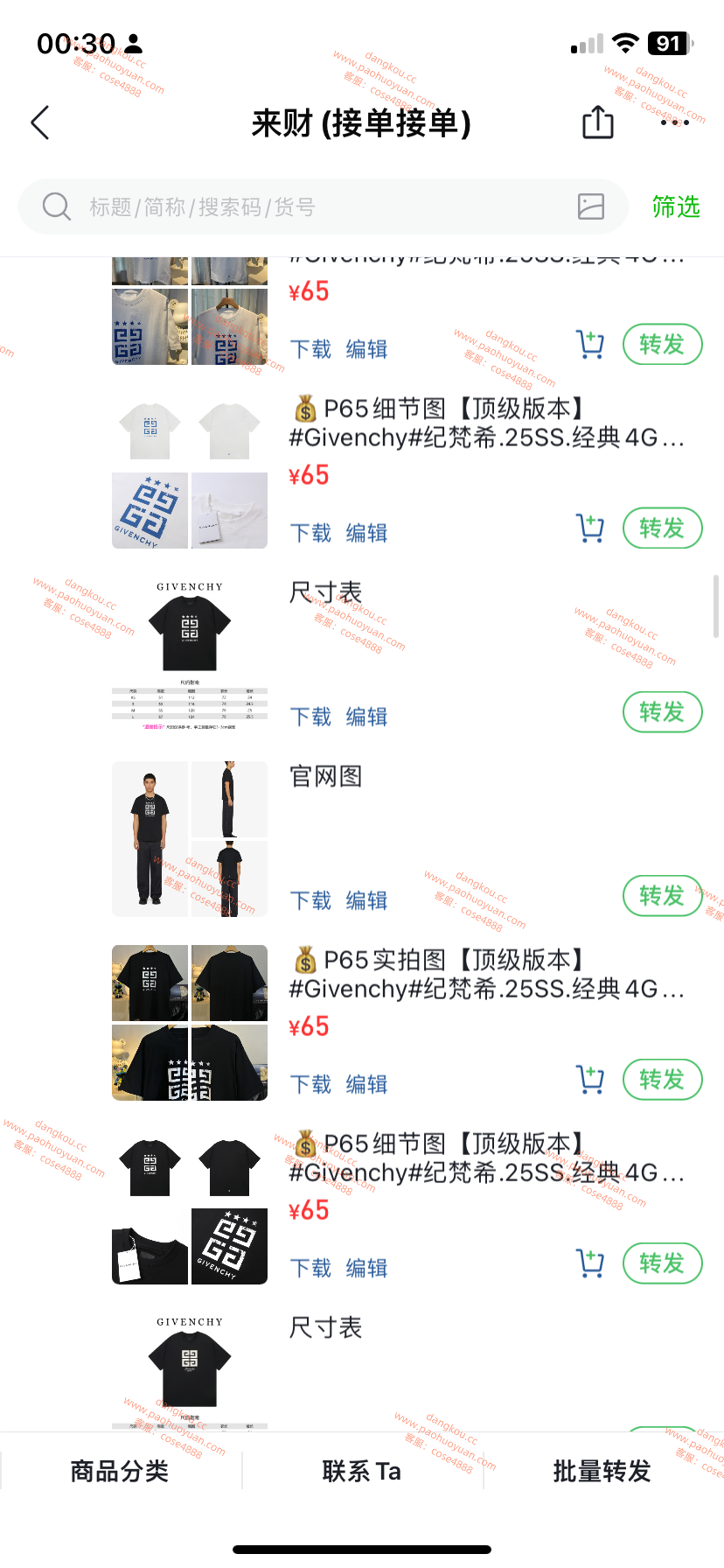Contact the seller via 联系 Ta
The width and height of the screenshot is (724, 1568).
coord(362,1471)
